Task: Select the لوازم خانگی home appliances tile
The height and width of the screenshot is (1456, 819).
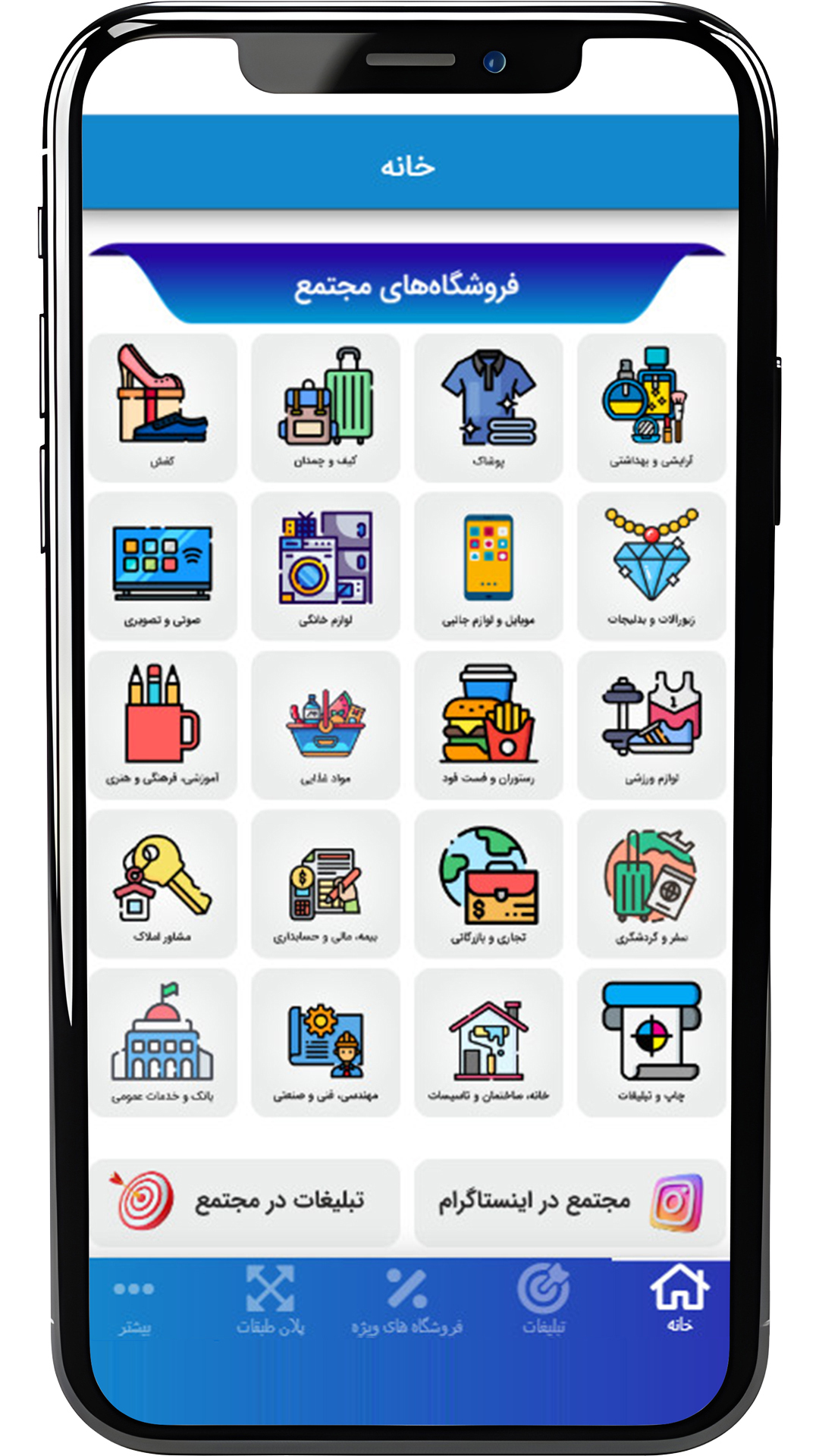Action: point(325,566)
